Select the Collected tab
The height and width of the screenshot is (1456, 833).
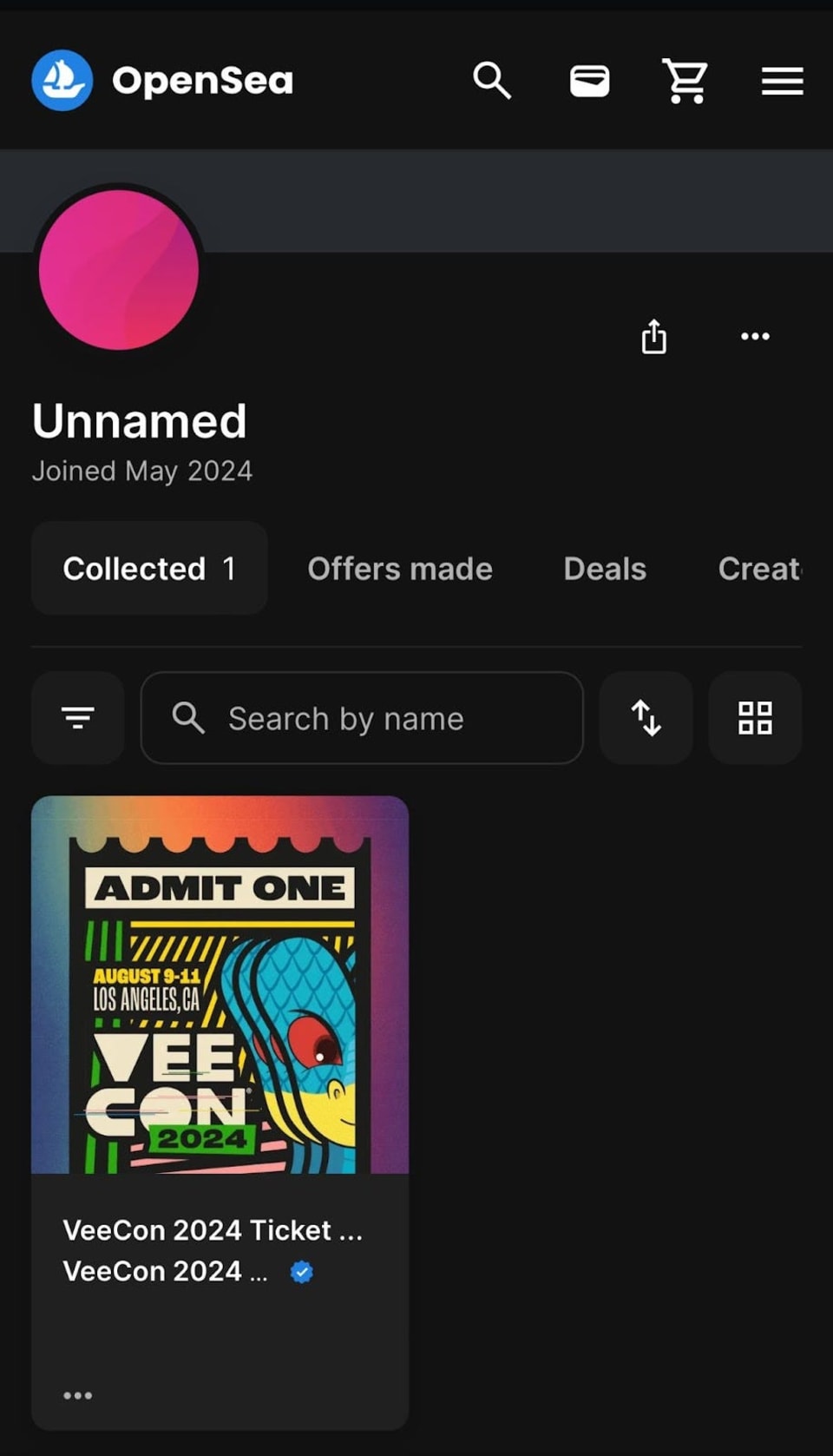(149, 569)
